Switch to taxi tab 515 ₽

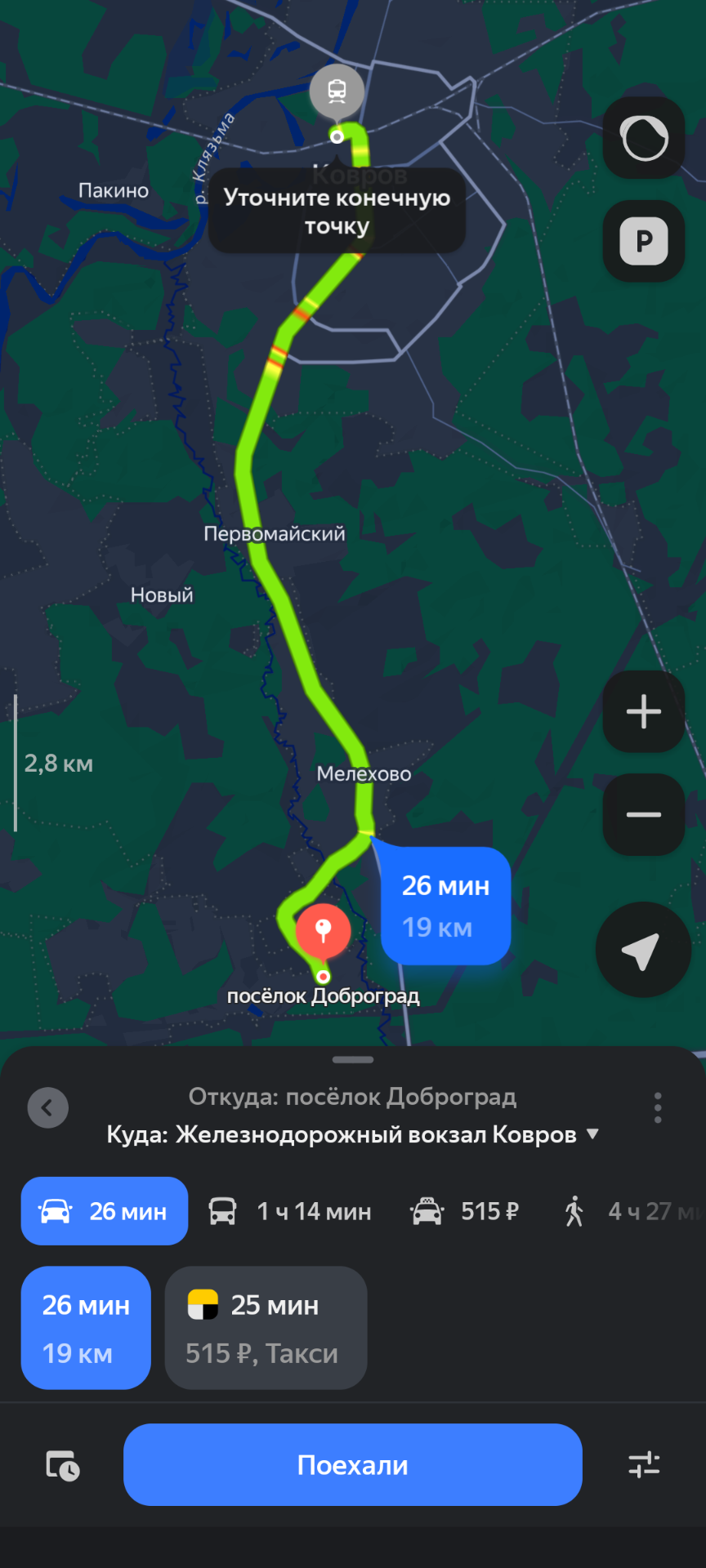pos(465,1211)
